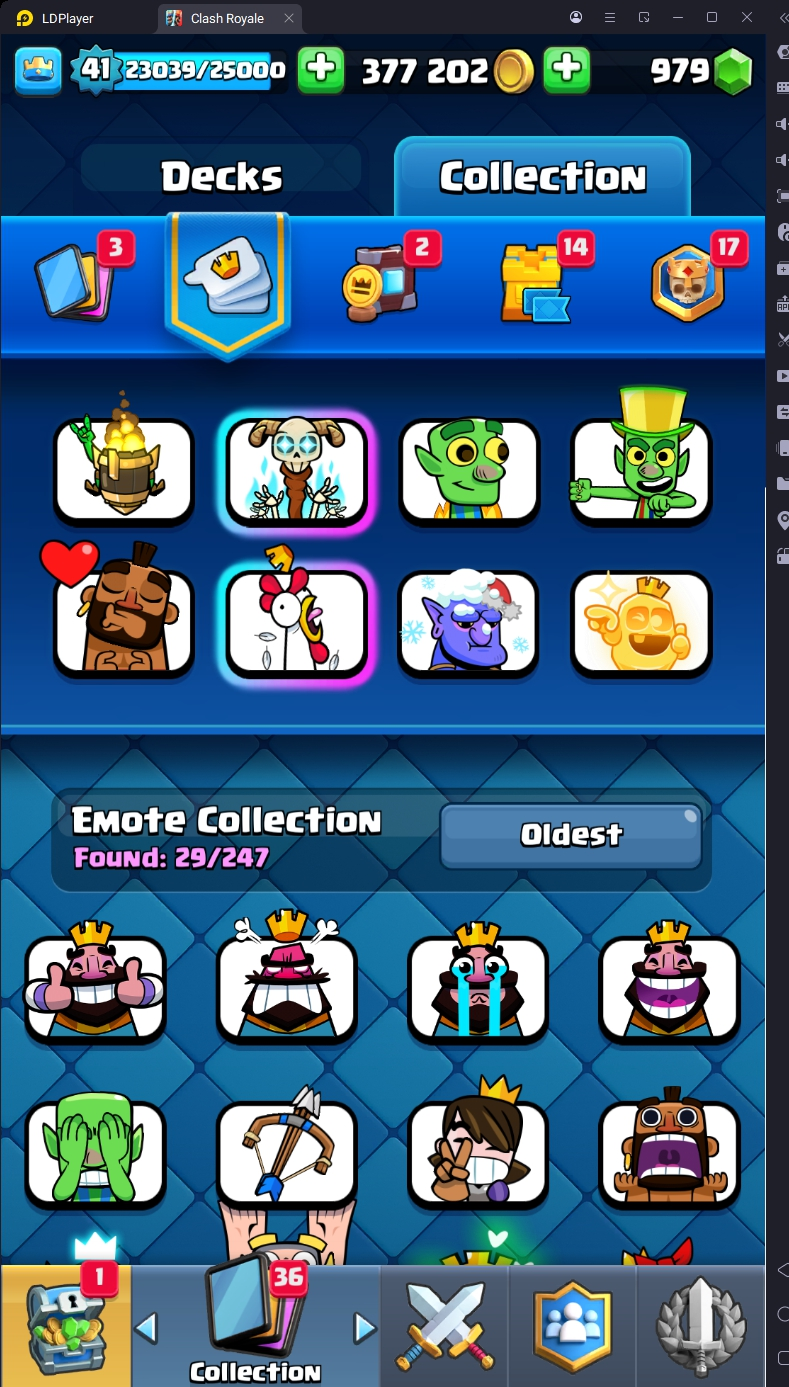Screen dimensions: 789x1387
Task: Open the player profile crown icon
Action: 38,70
